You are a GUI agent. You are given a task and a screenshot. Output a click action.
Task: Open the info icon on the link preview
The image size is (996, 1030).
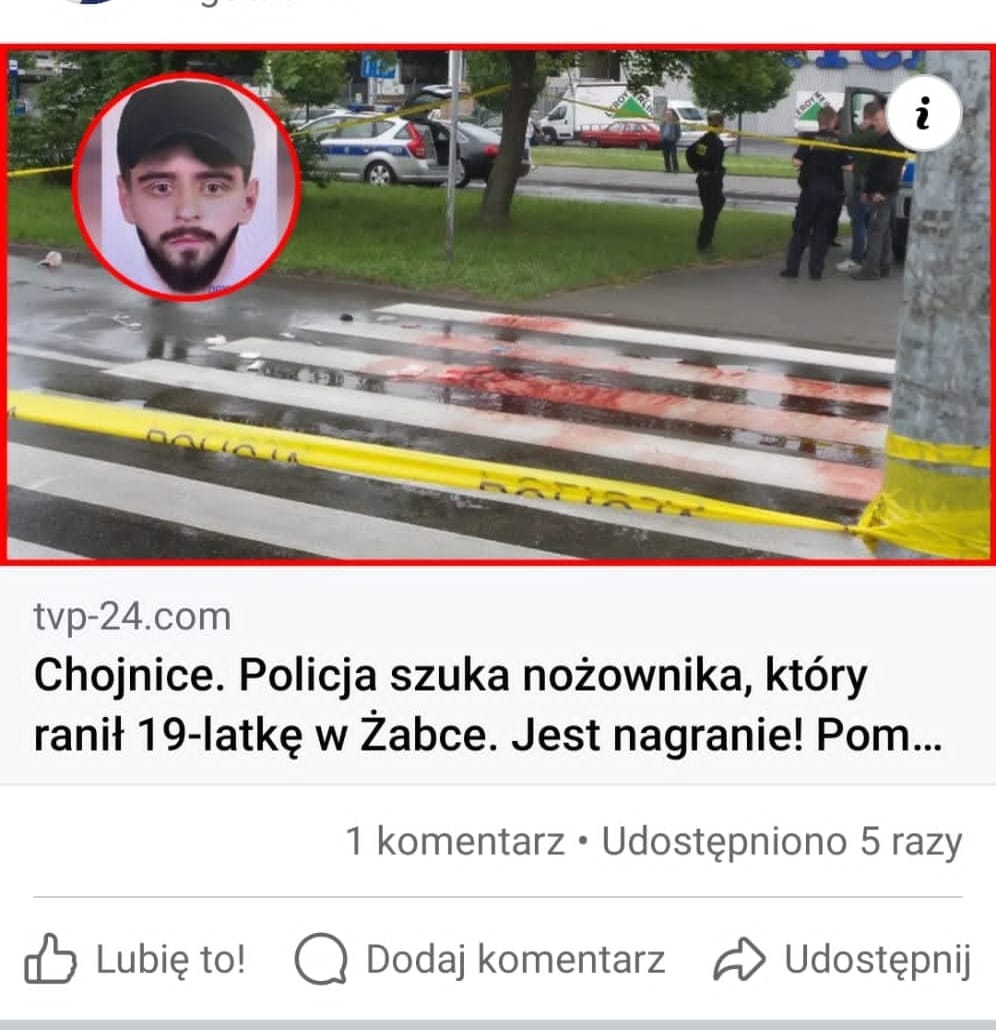[x=923, y=117]
